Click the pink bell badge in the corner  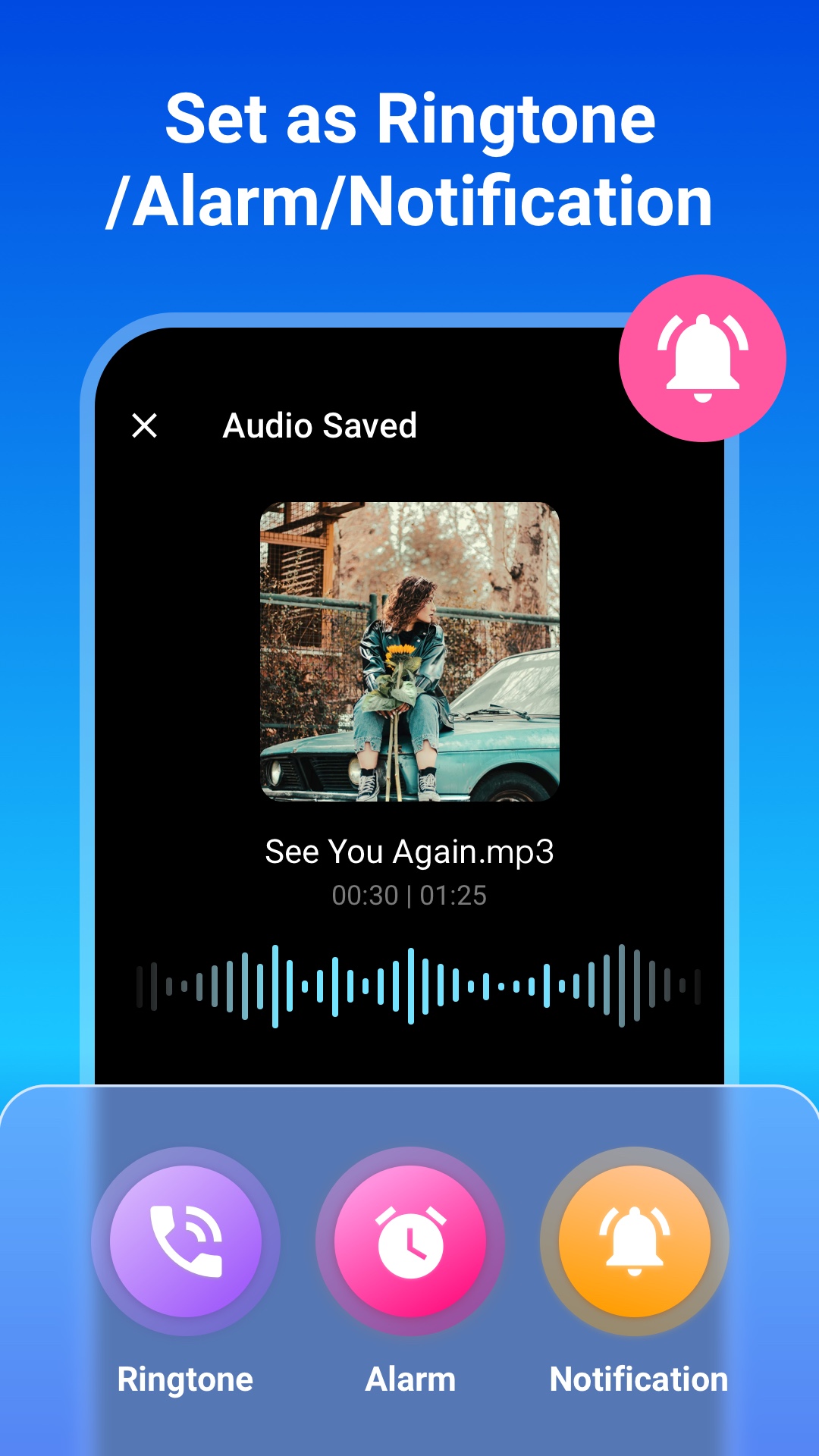(701, 356)
